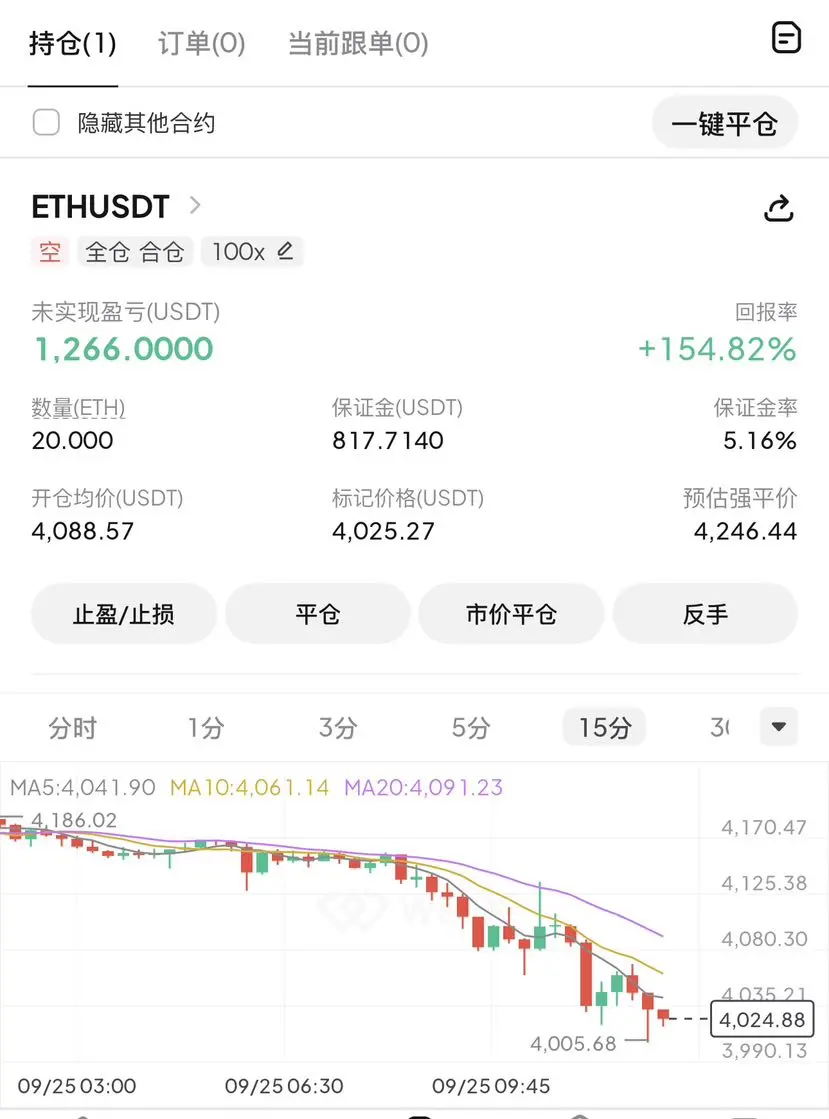This screenshot has width=829, height=1119.
Task: Open ETHUSDT contract details
Action: 117,206
